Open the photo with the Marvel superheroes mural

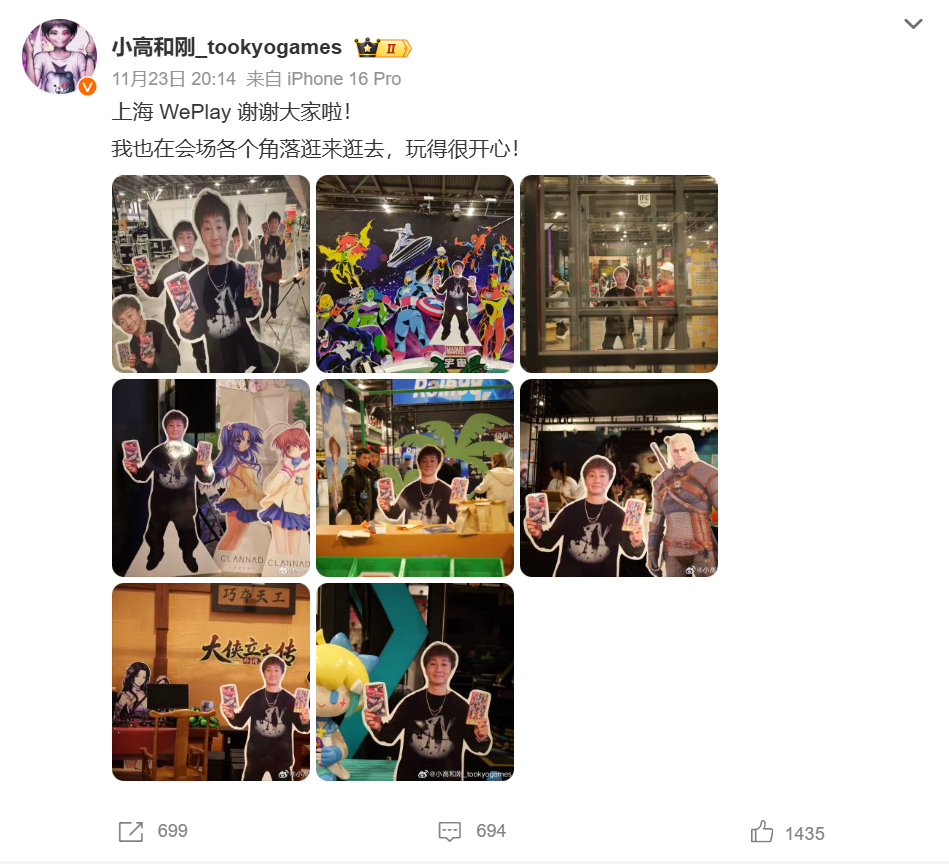pyautogui.click(x=415, y=274)
